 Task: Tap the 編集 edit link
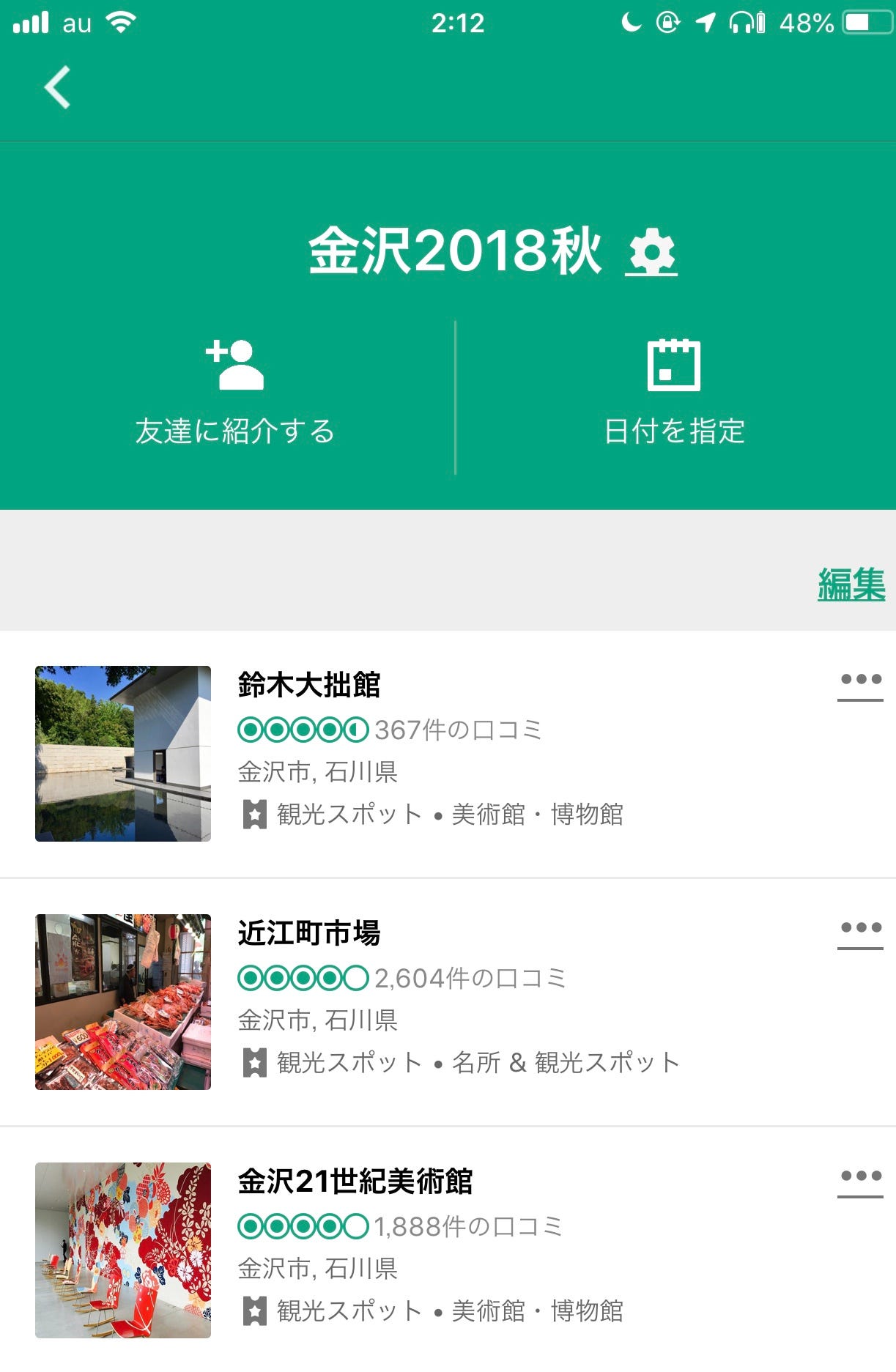point(851,585)
